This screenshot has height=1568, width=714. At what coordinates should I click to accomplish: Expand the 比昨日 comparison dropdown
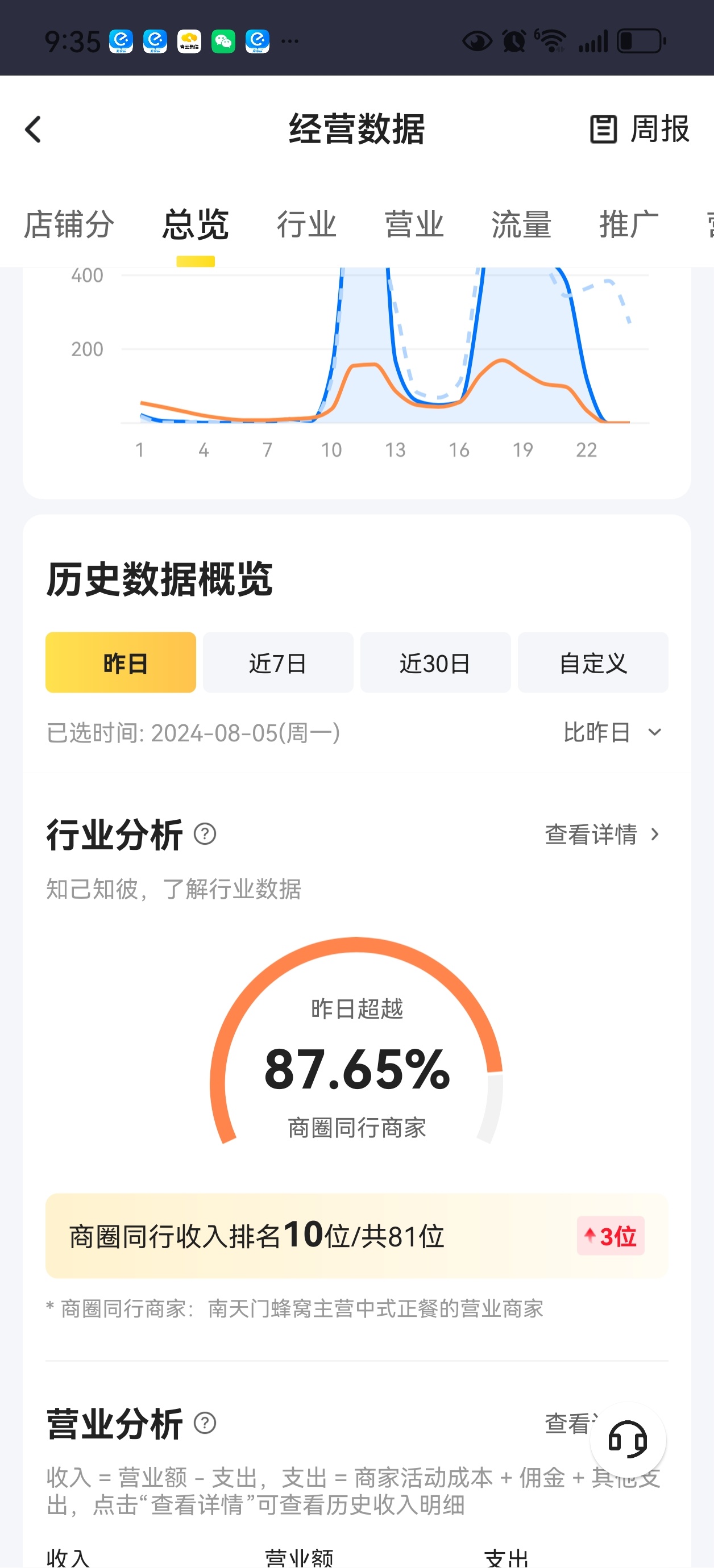612,732
